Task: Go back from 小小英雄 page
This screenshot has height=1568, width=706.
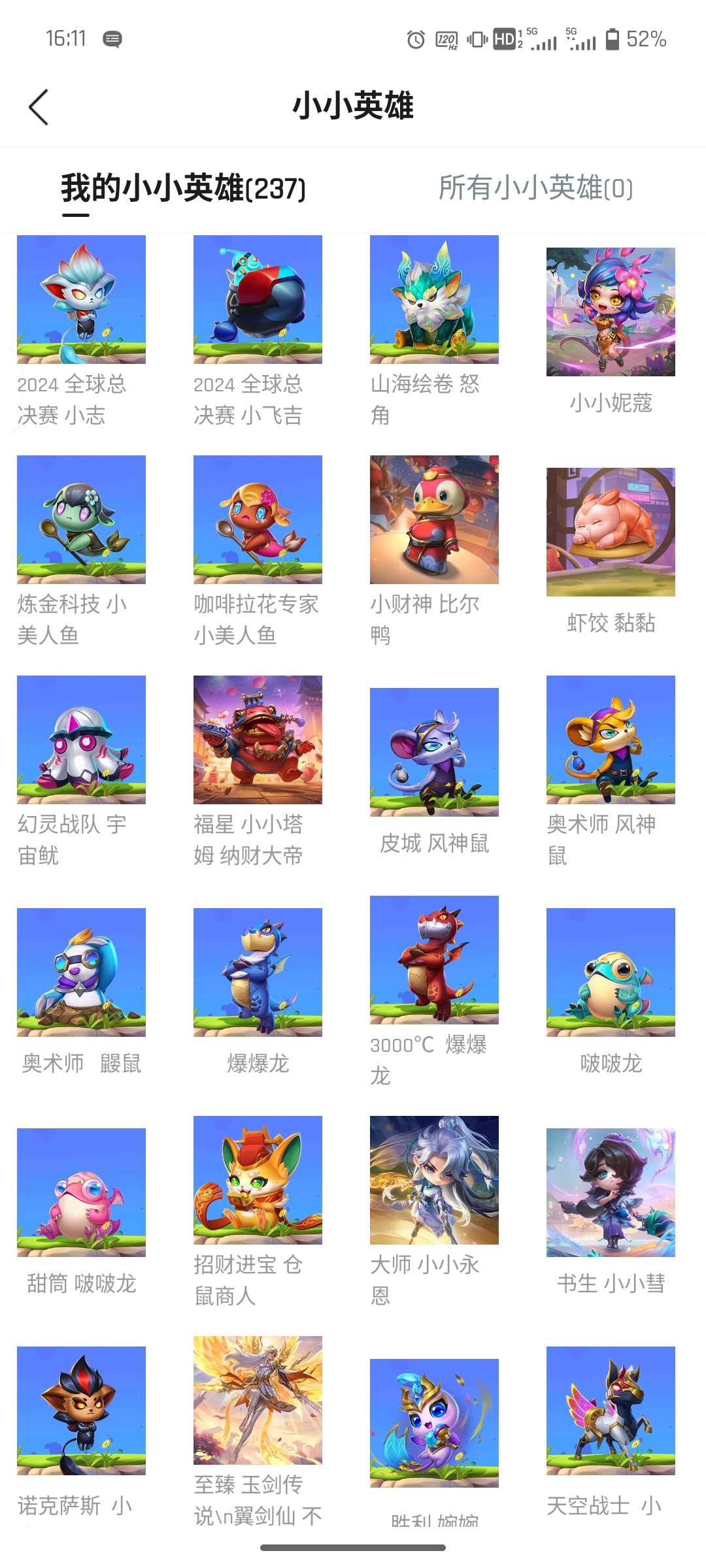Action: point(39,107)
